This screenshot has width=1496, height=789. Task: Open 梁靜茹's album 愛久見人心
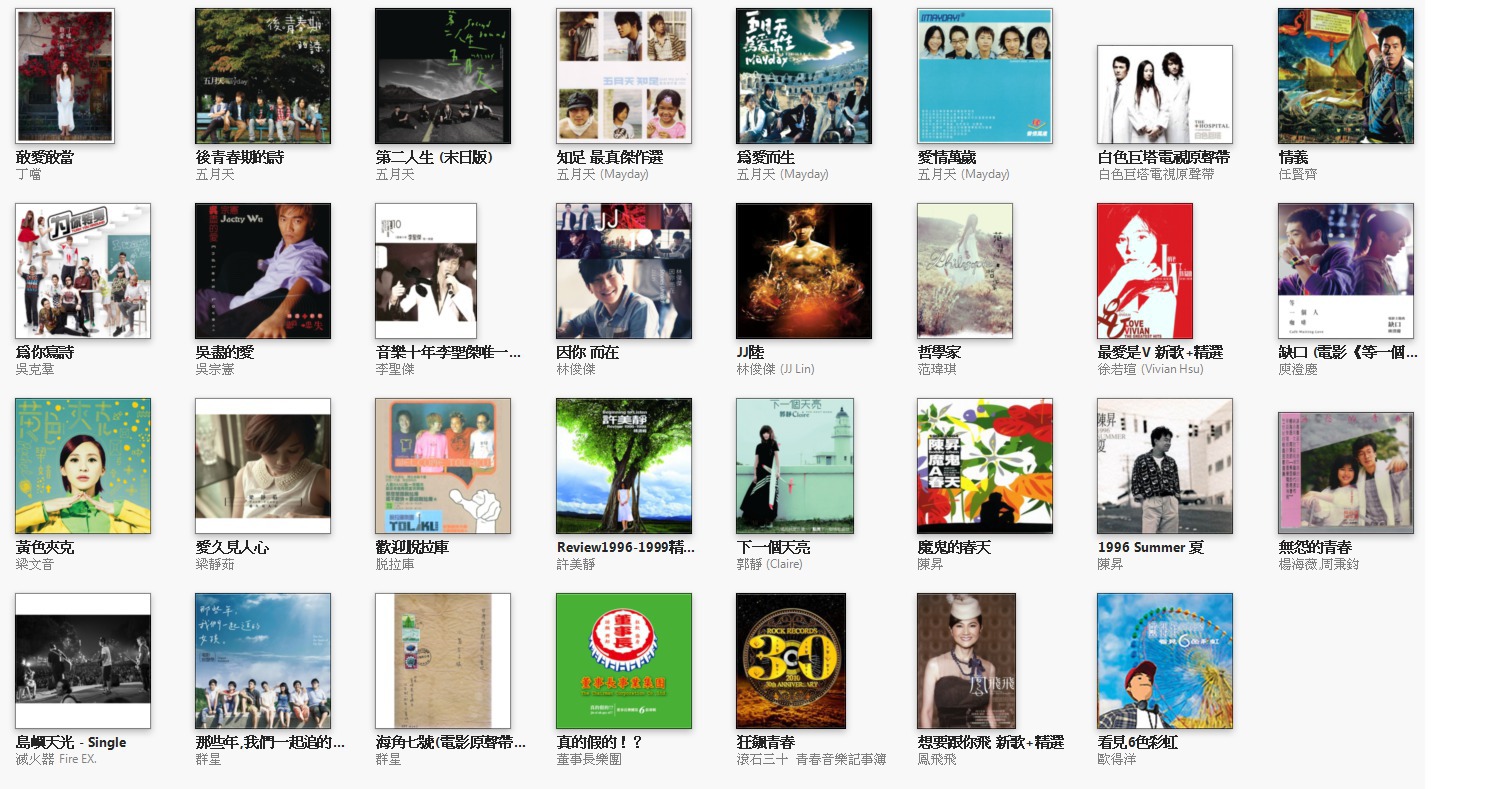pos(263,466)
